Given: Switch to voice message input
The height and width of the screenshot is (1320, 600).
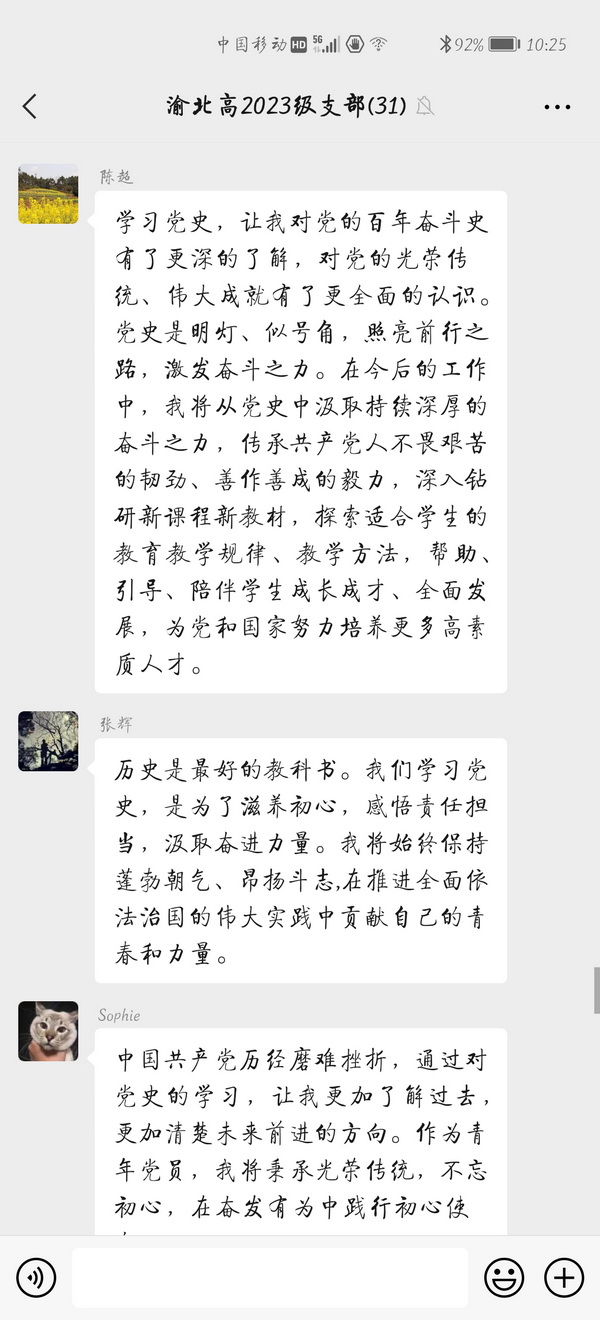Looking at the screenshot, I should [x=36, y=1277].
